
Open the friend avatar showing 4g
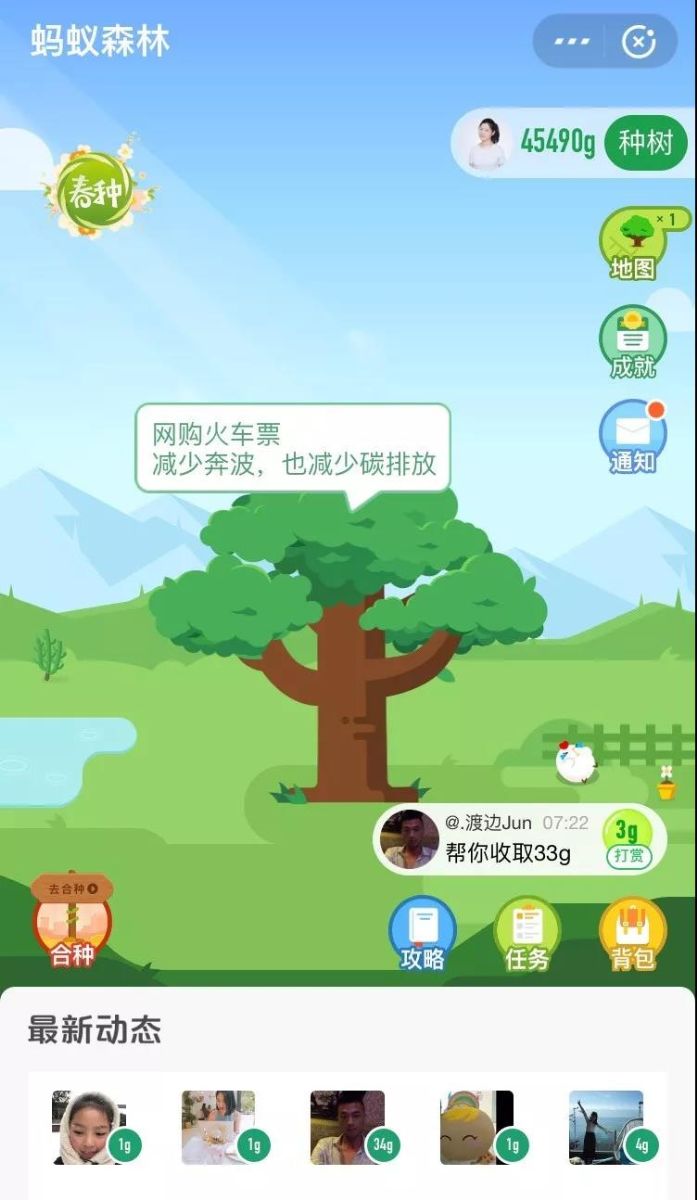pos(606,1127)
